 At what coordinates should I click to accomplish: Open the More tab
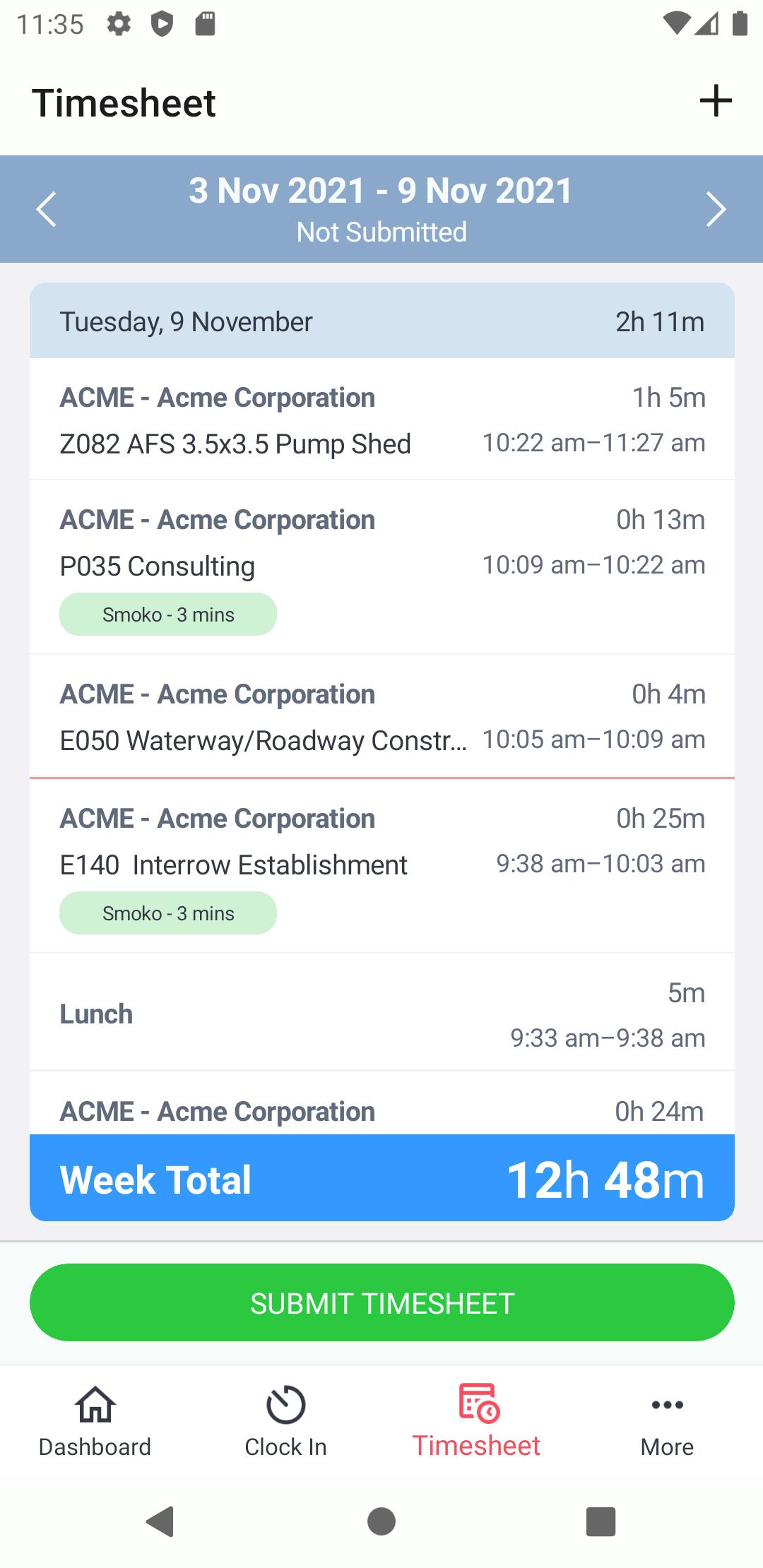click(x=668, y=1421)
